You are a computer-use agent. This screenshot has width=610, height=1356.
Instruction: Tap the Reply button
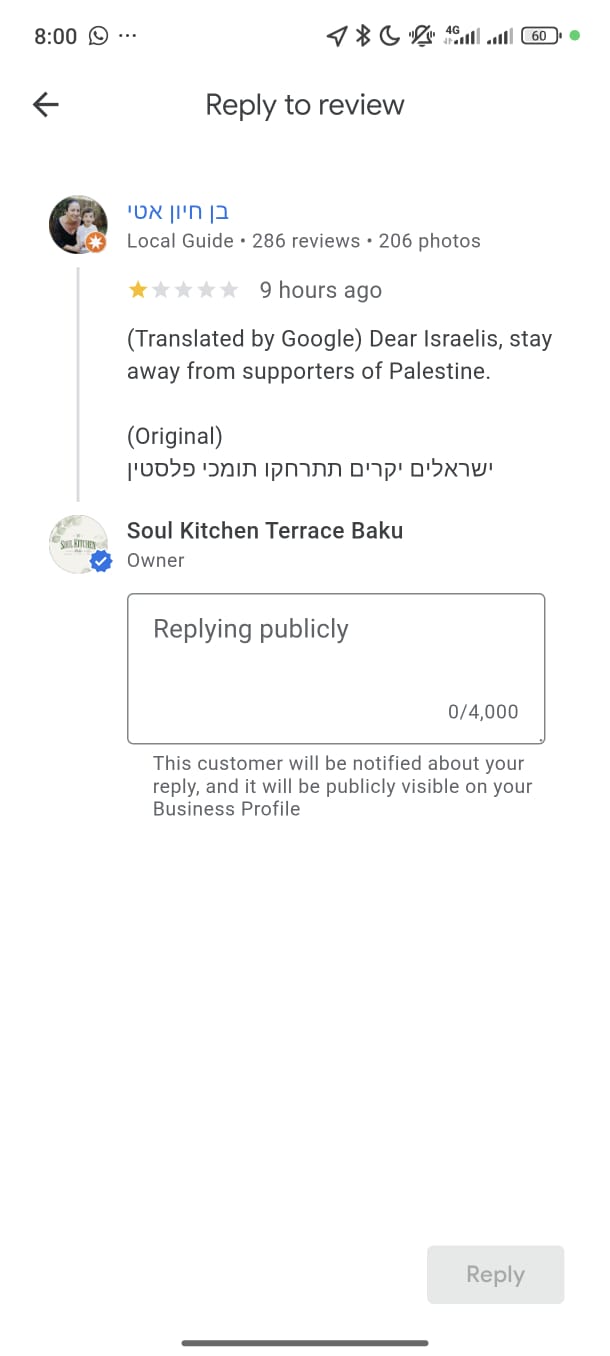coord(495,1274)
